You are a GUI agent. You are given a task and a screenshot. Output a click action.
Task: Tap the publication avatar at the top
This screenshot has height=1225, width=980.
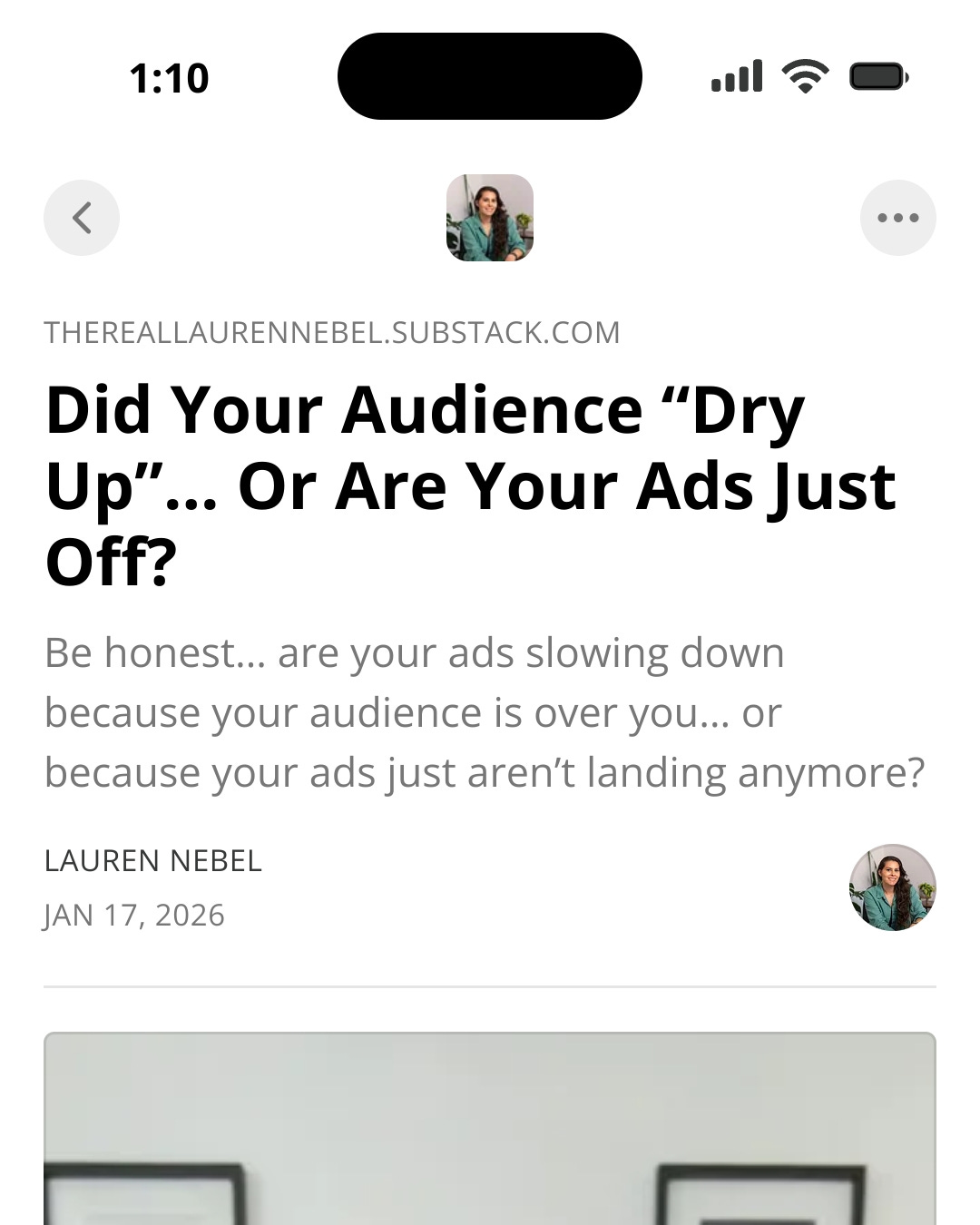pos(489,218)
